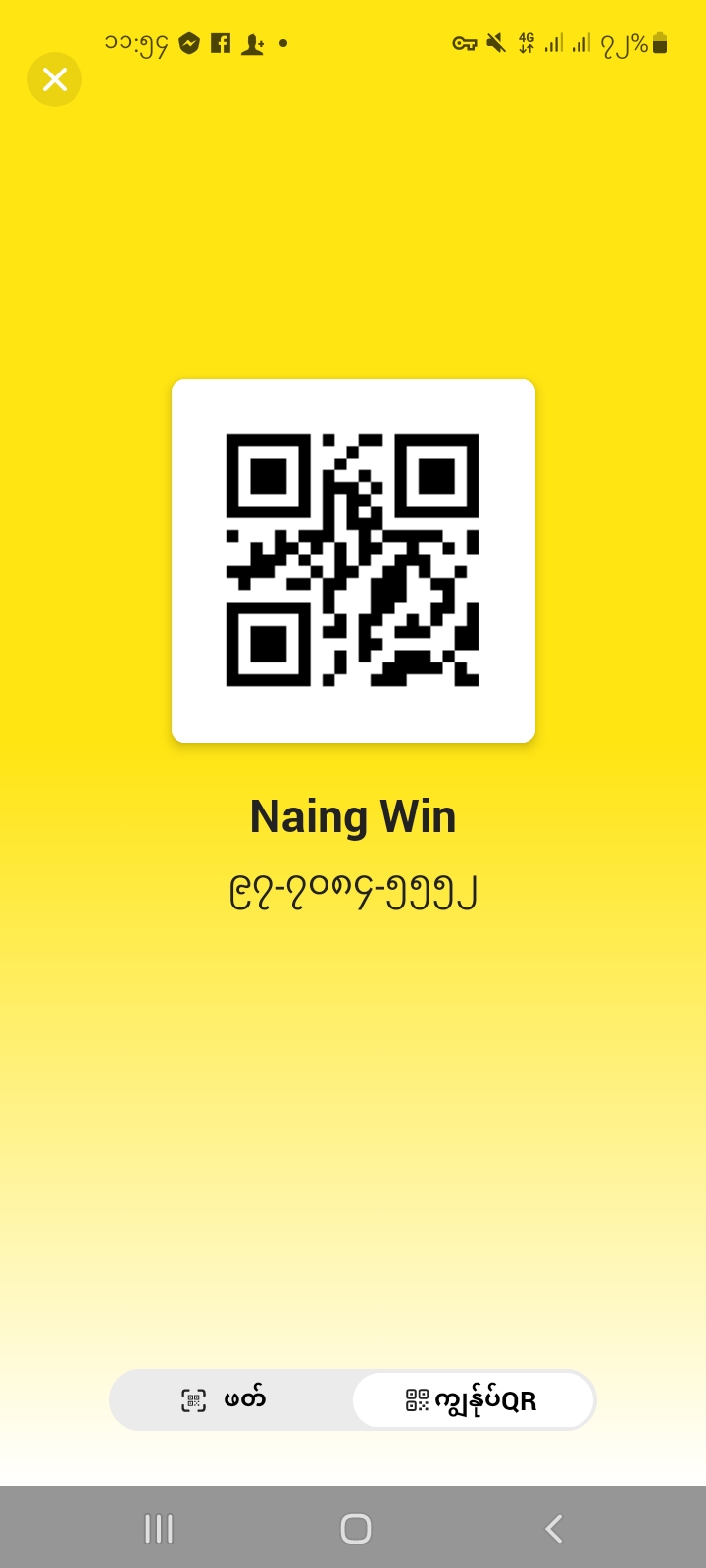Image resolution: width=706 pixels, height=1568 pixels.
Task: Open the recent apps view
Action: [159, 1528]
